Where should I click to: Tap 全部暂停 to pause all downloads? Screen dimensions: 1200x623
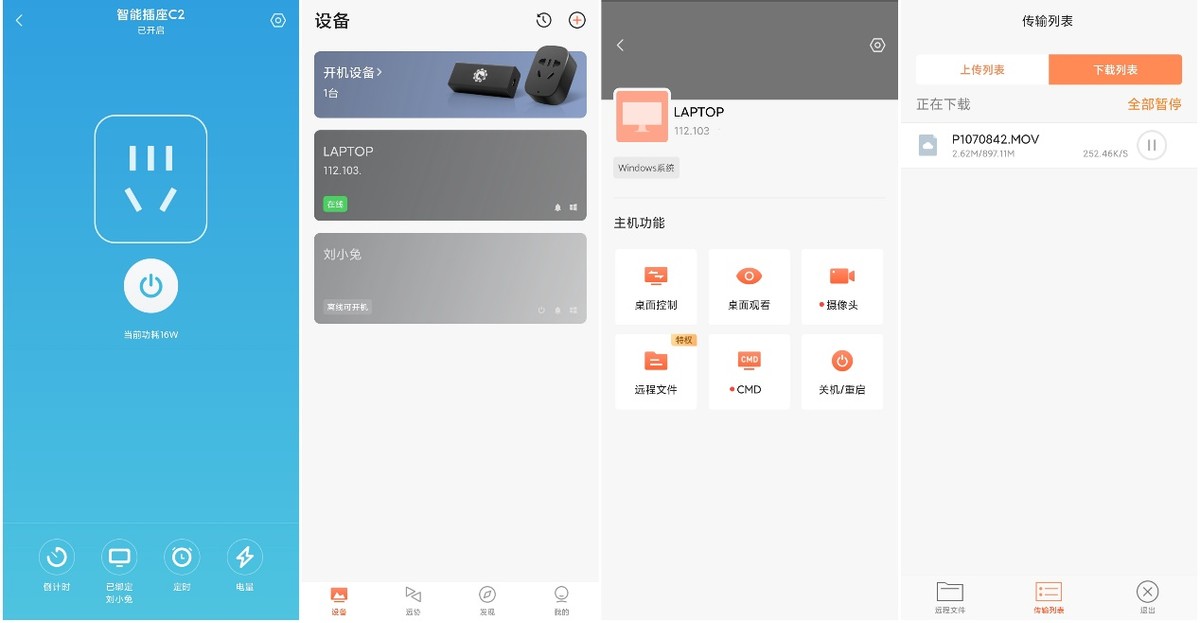coord(1154,104)
